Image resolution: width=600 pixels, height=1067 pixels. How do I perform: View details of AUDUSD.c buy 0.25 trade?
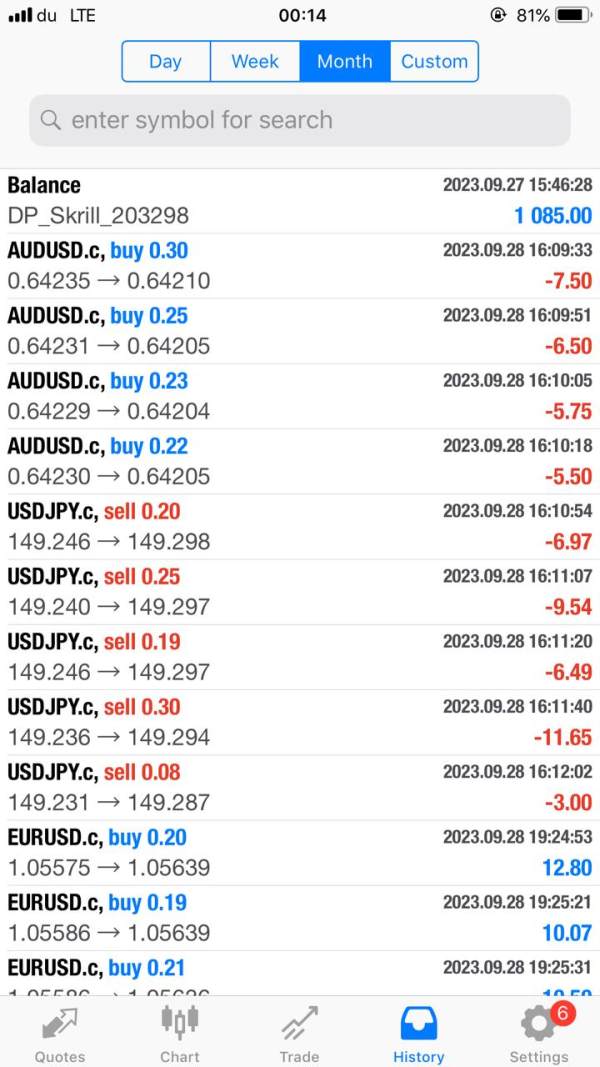click(x=300, y=331)
